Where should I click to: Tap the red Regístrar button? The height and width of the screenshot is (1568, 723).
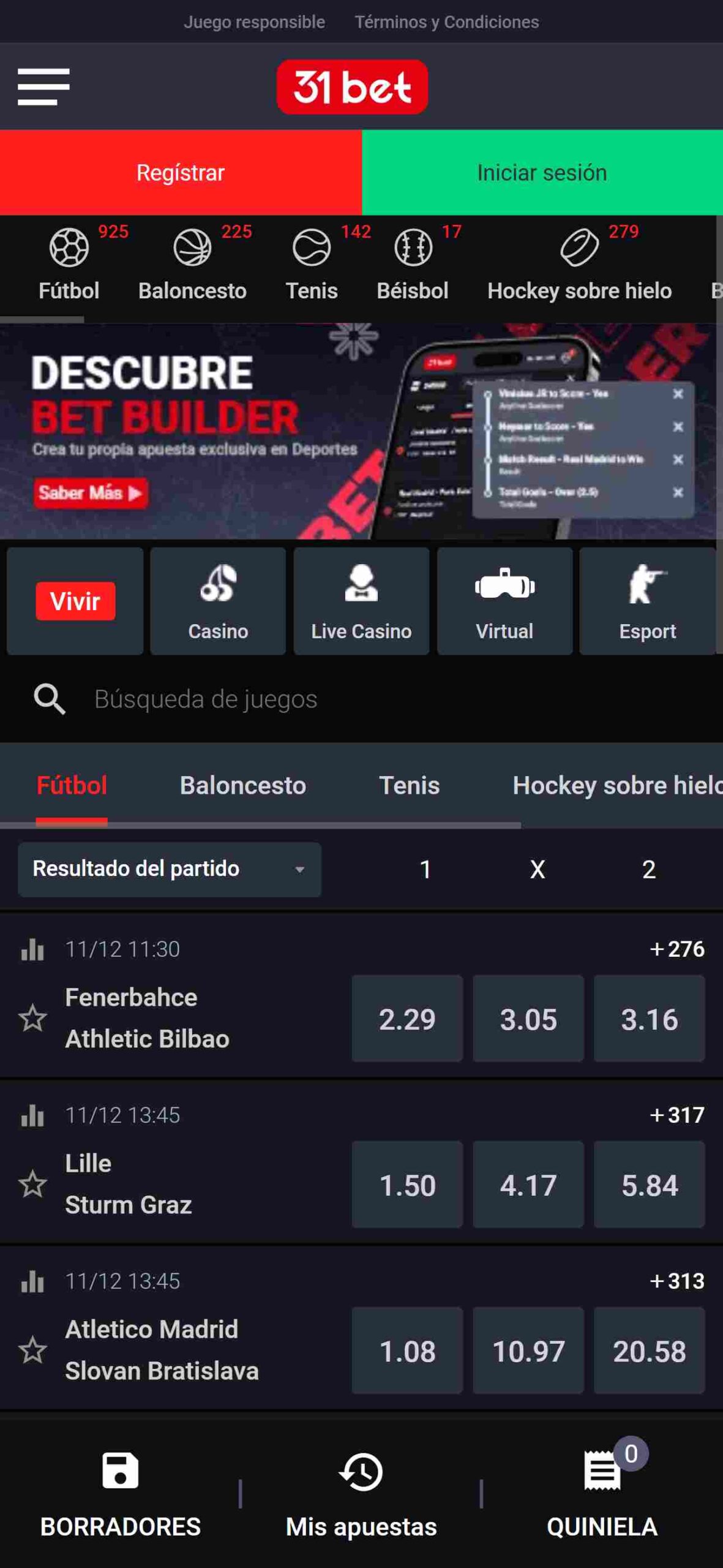[x=181, y=173]
